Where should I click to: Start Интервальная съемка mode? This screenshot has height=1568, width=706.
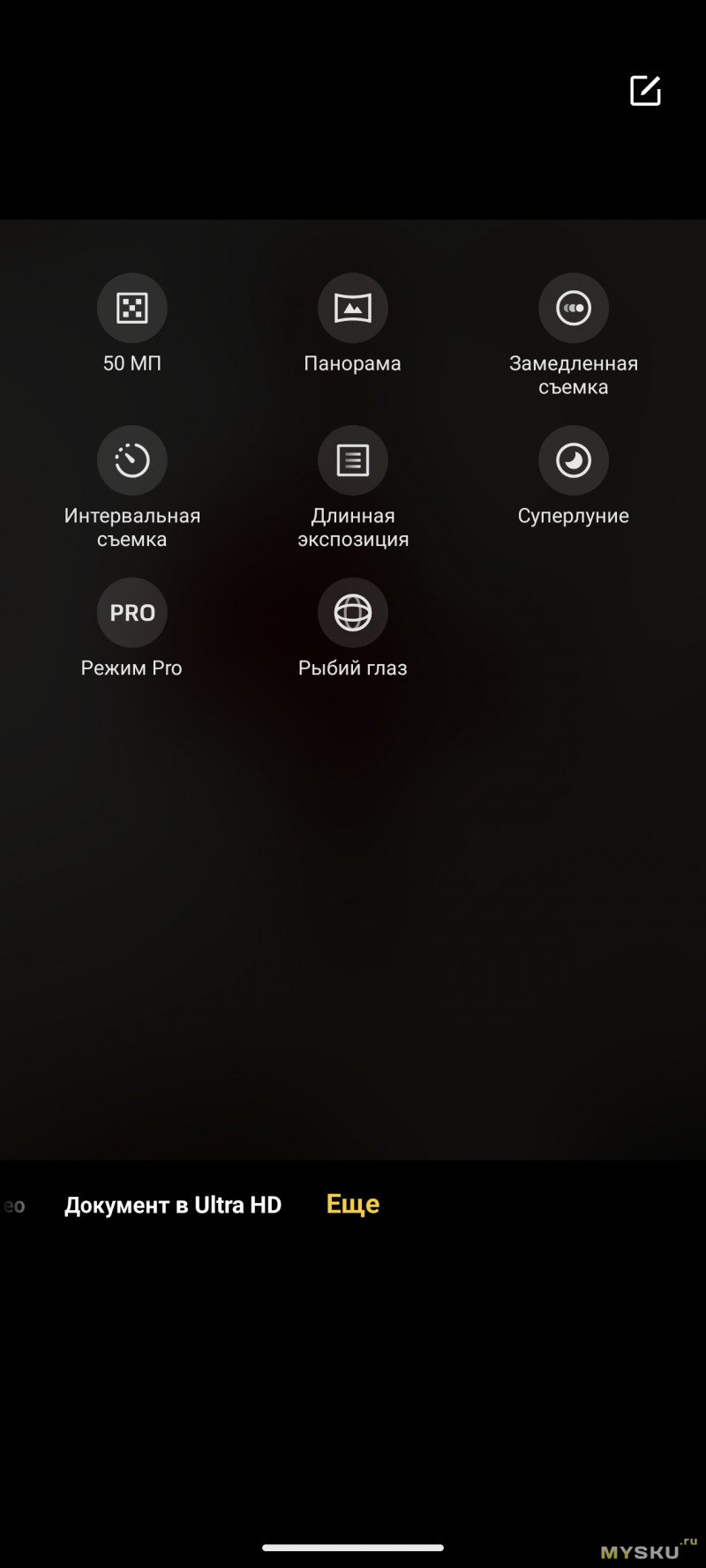(132, 461)
